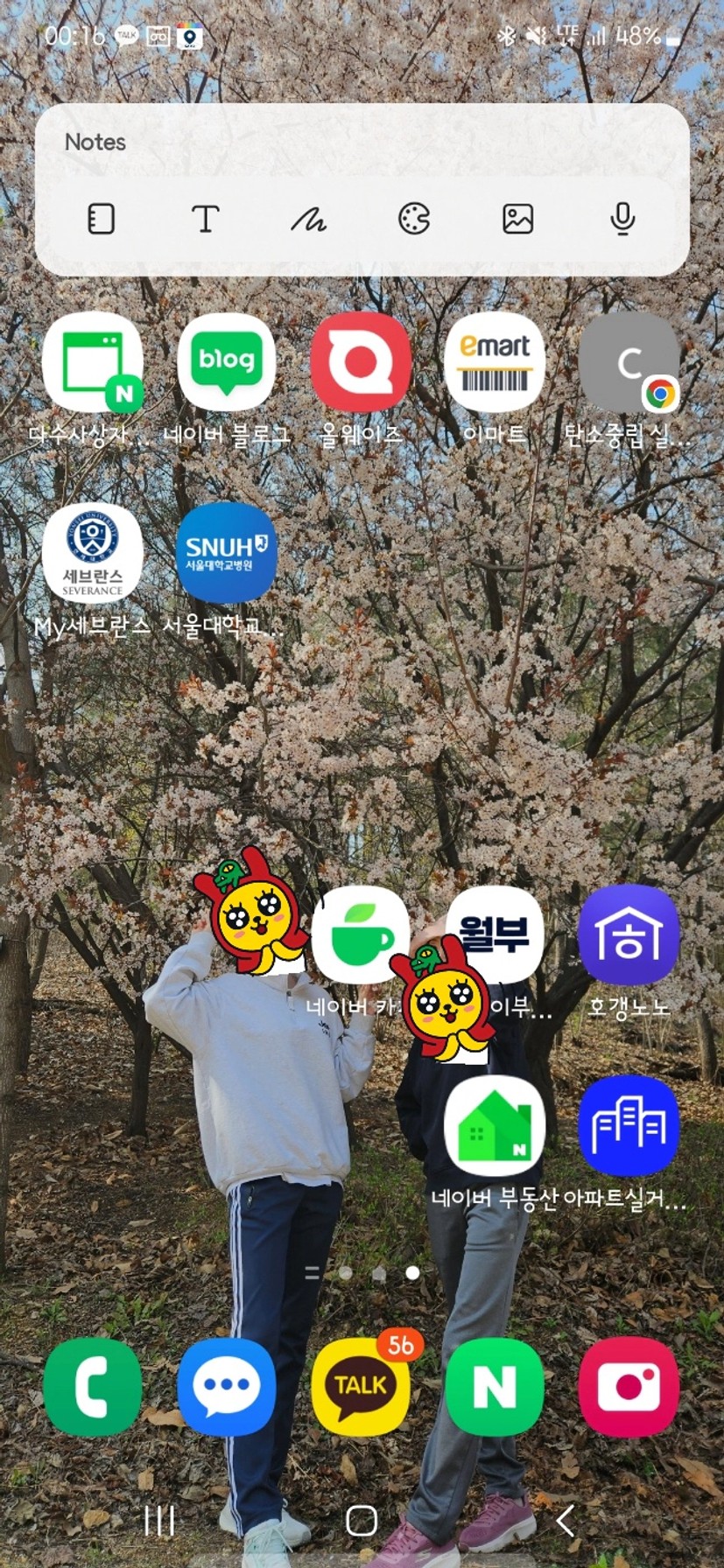724x1568 pixels.
Task: Launch the 네이버 블로그 app
Action: click(227, 362)
